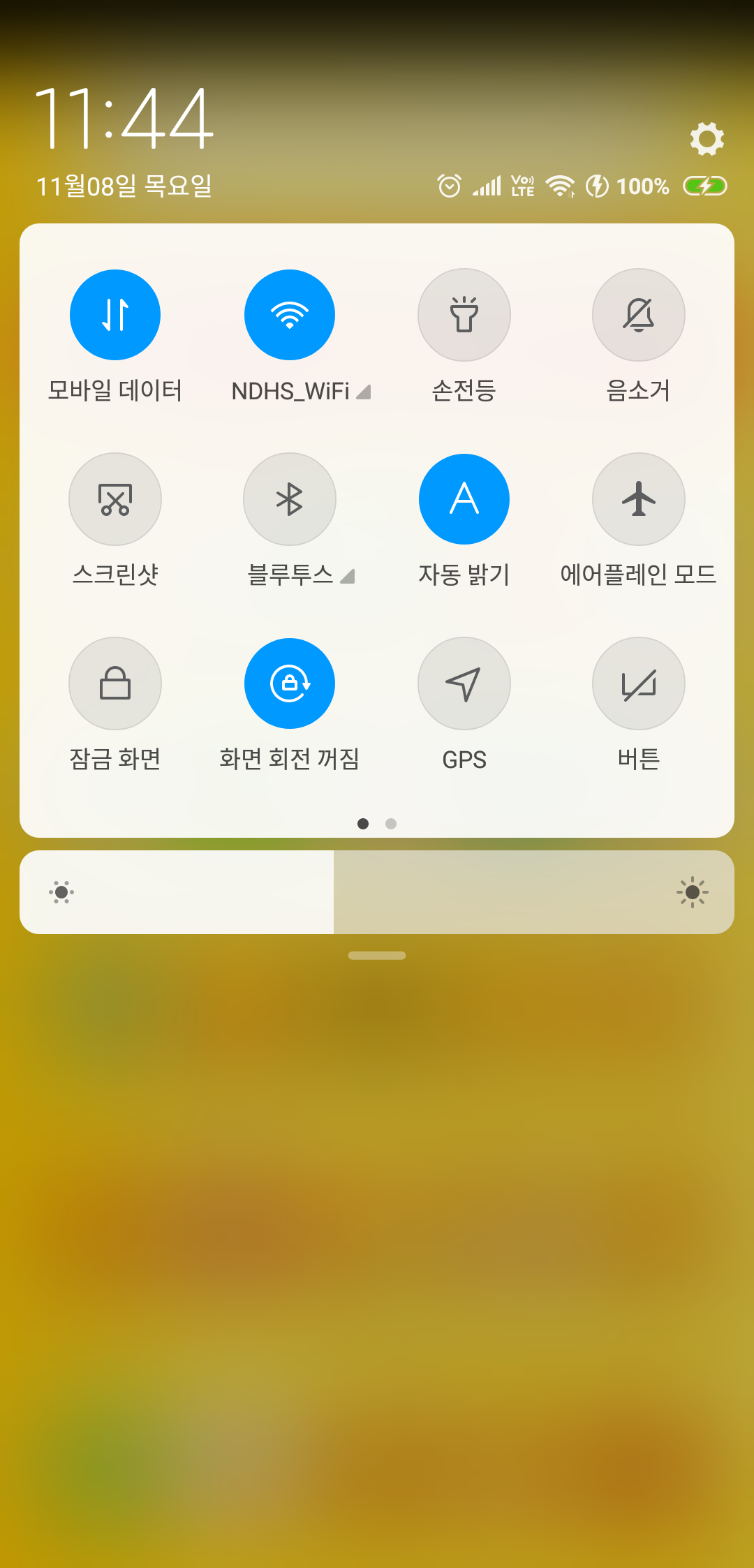754x1568 pixels.
Task: Open settings via the gear icon
Action: [707, 138]
